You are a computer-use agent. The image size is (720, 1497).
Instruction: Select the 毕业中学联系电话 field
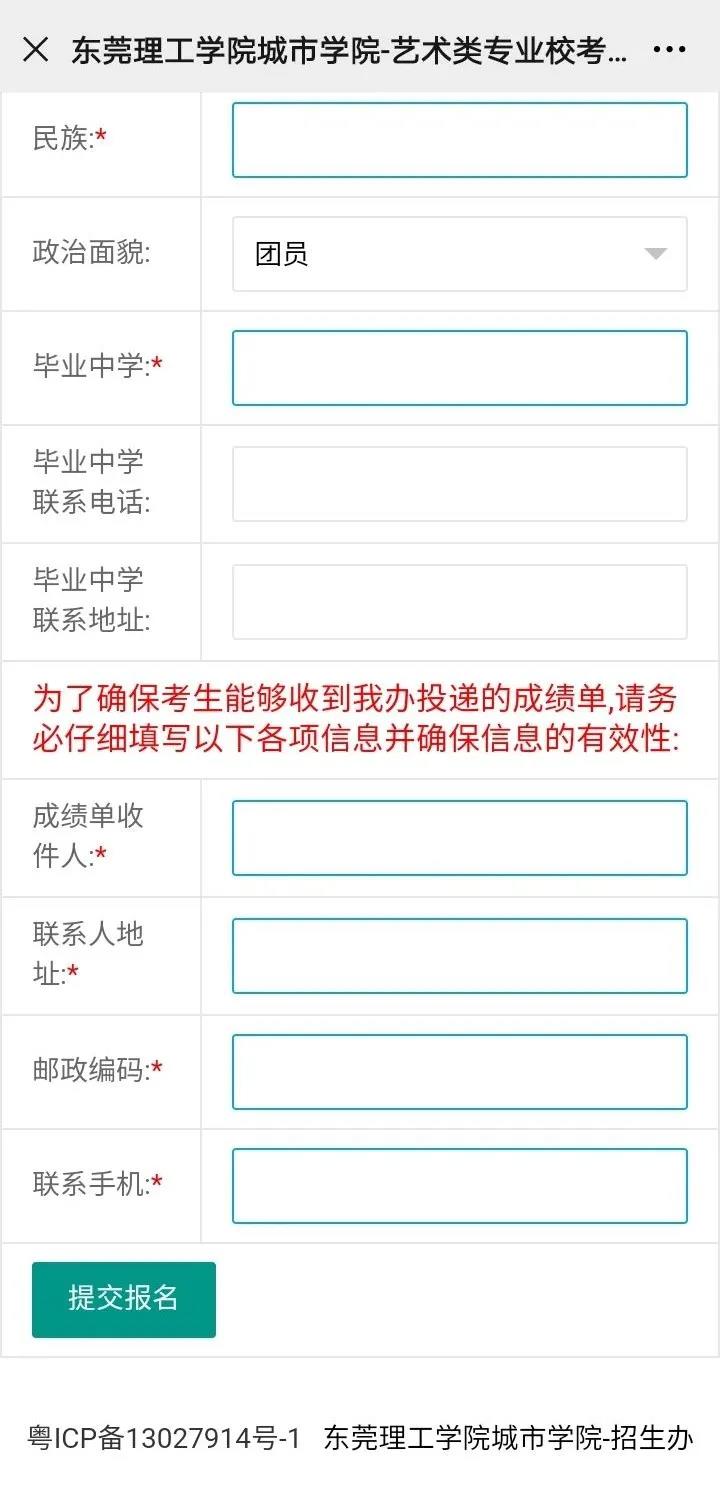pyautogui.click(x=459, y=484)
